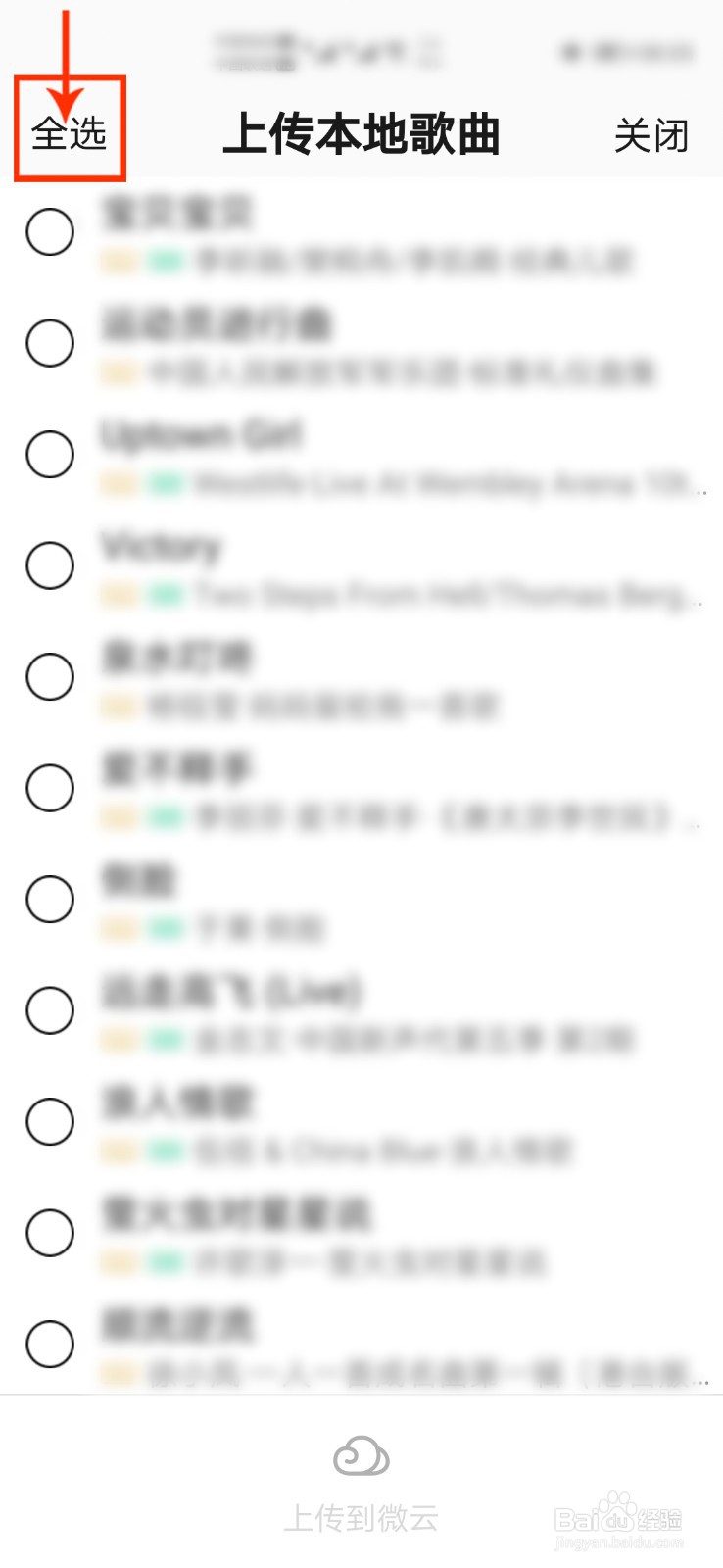Tap the cloud icon to upload to Weiyun

[x=361, y=1457]
